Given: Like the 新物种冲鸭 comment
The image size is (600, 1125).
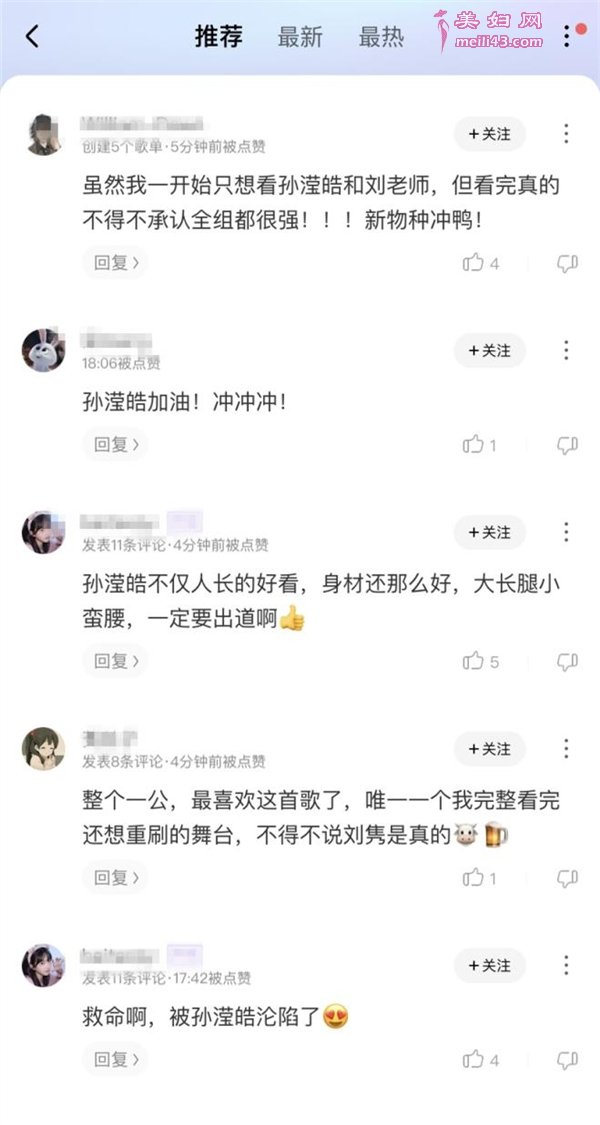Looking at the screenshot, I should tap(474, 263).
